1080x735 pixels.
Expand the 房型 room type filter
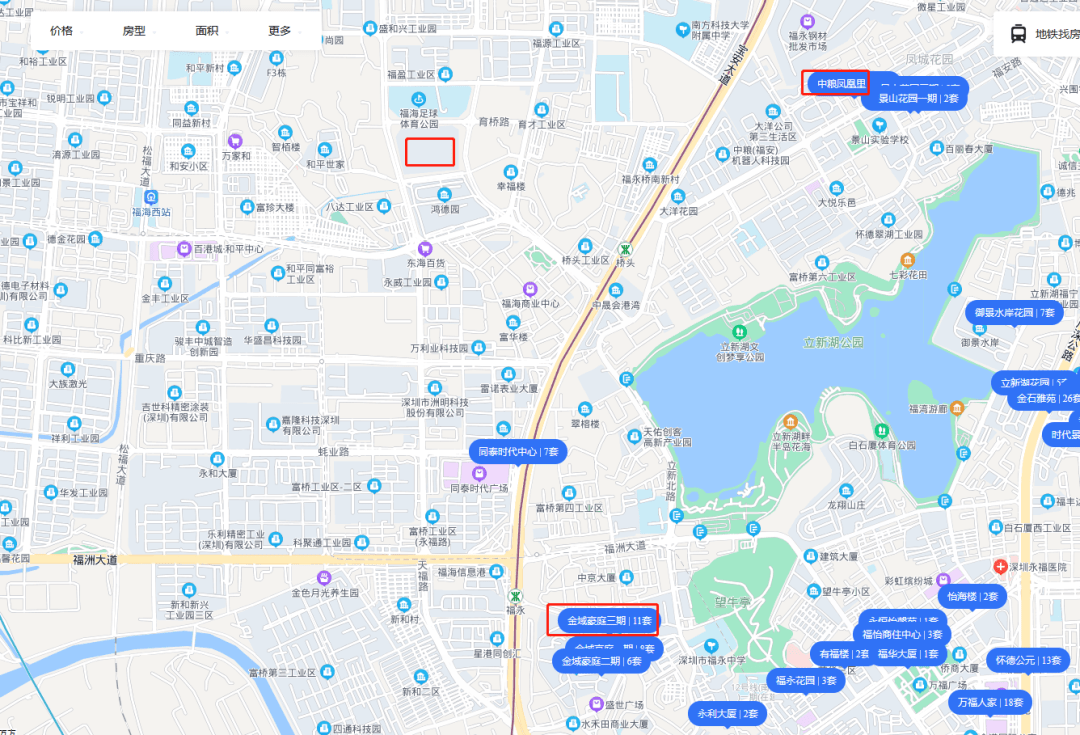pyautogui.click(x=134, y=31)
